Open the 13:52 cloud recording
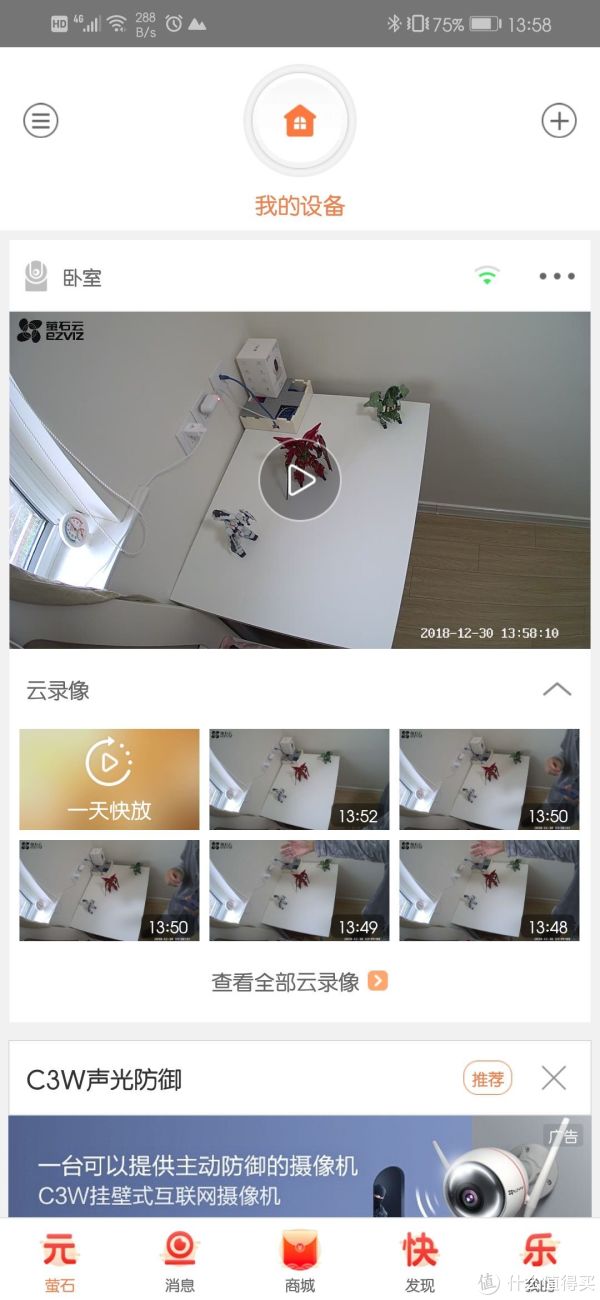This screenshot has height=1300, width=600. pos(299,779)
